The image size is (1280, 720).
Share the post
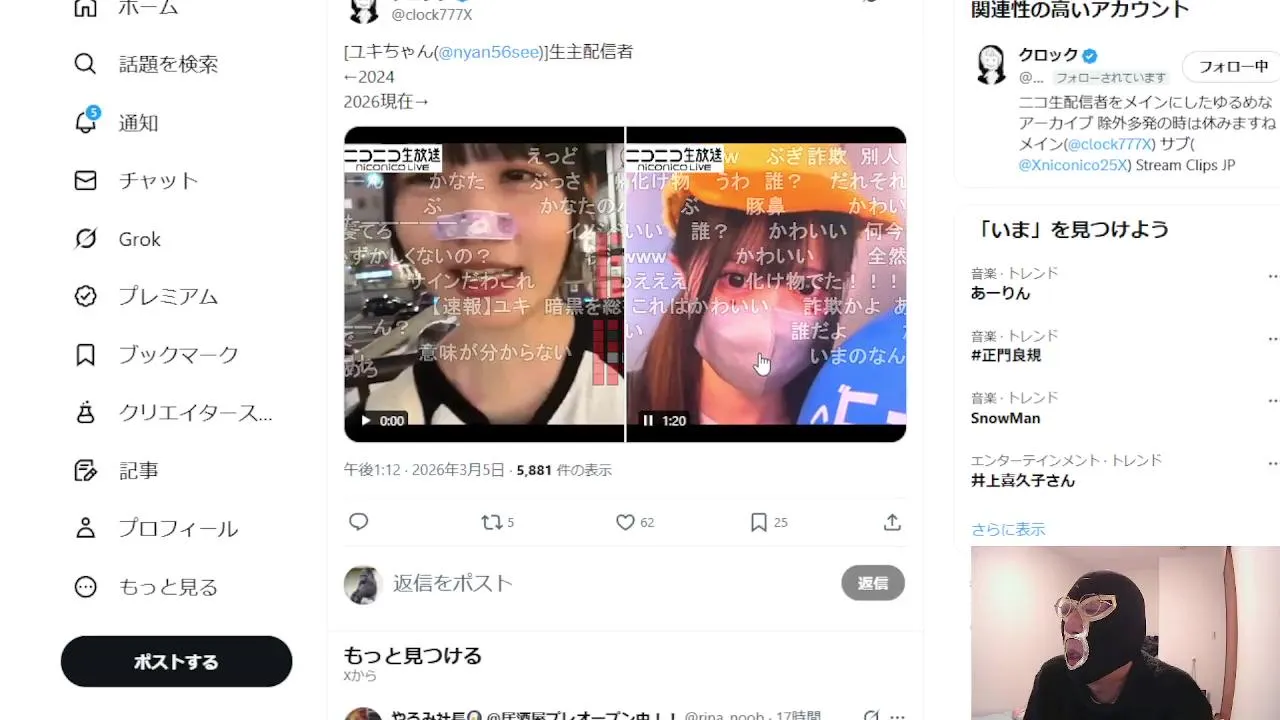(x=892, y=522)
